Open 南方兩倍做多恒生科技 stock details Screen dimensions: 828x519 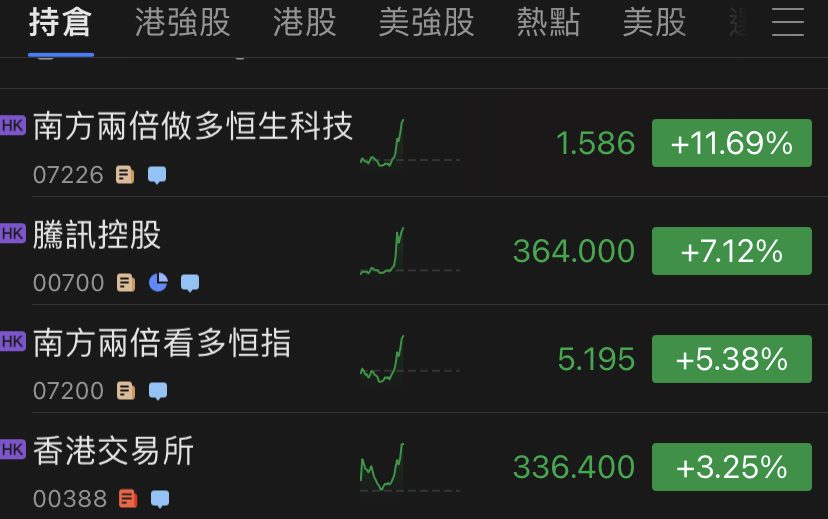point(193,126)
